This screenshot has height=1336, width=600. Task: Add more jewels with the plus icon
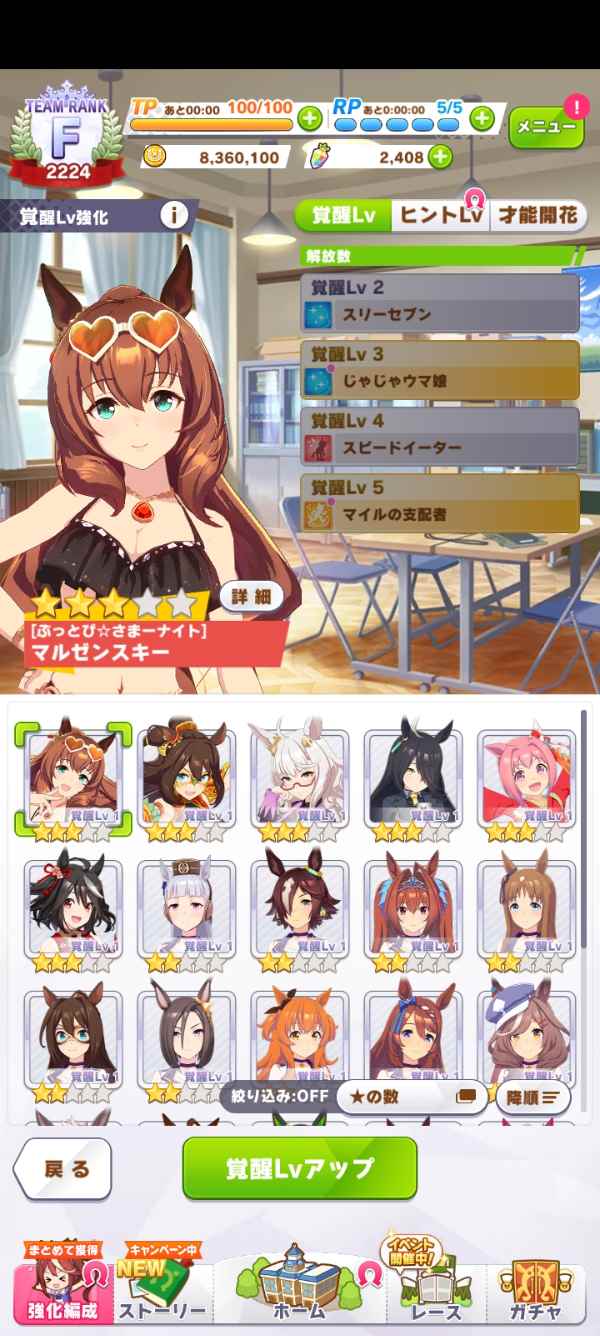[x=439, y=157]
